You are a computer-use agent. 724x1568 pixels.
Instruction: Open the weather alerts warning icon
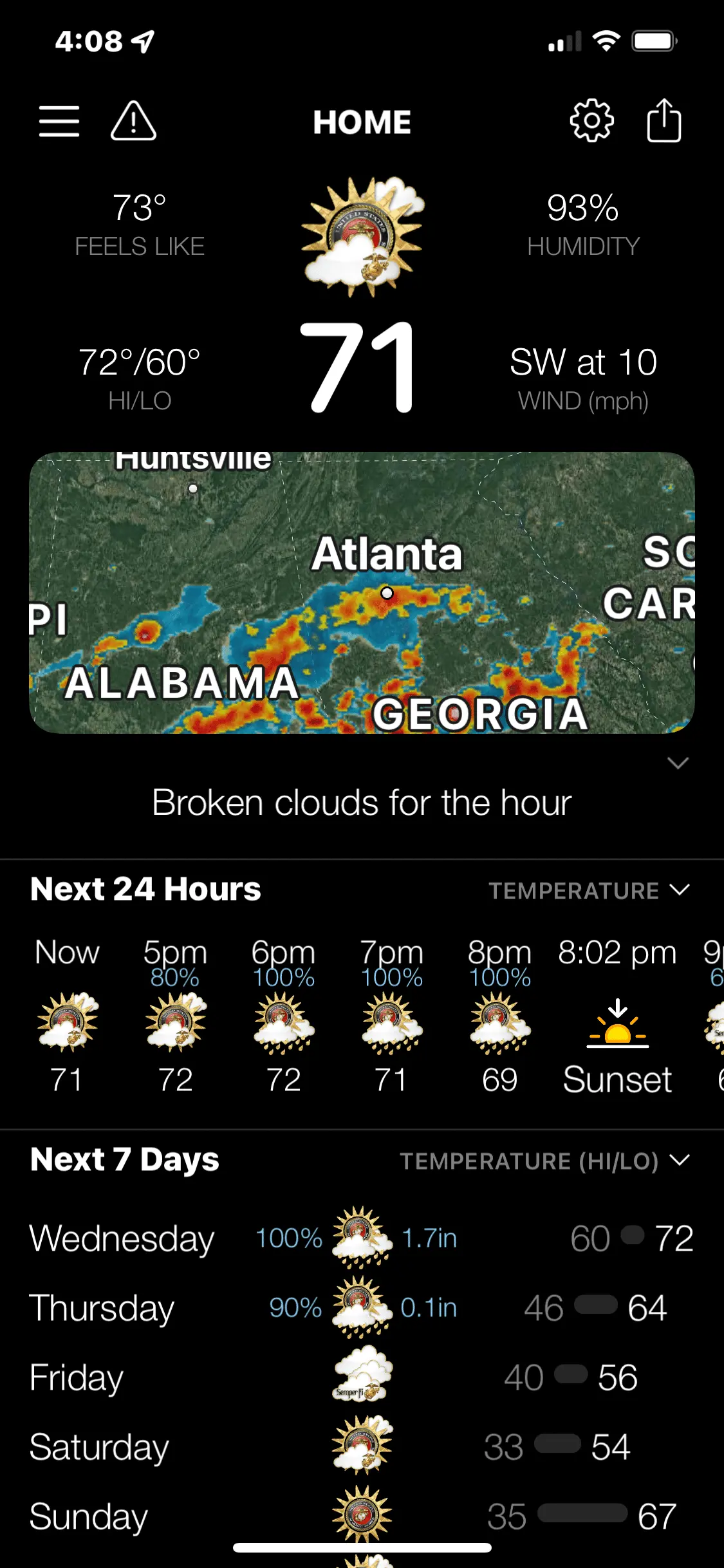(133, 121)
